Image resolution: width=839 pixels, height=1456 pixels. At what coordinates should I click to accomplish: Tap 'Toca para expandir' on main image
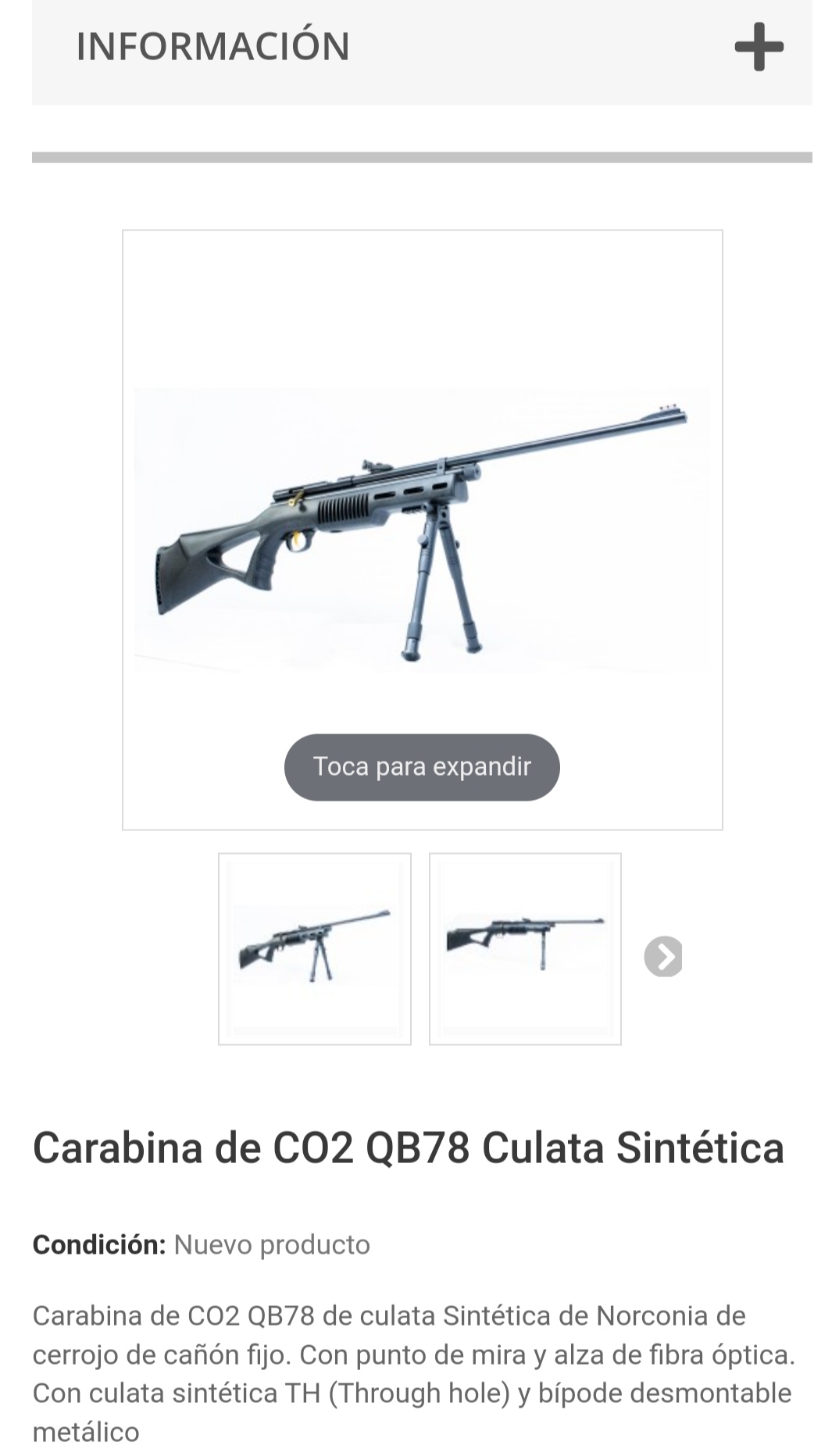pos(422,766)
